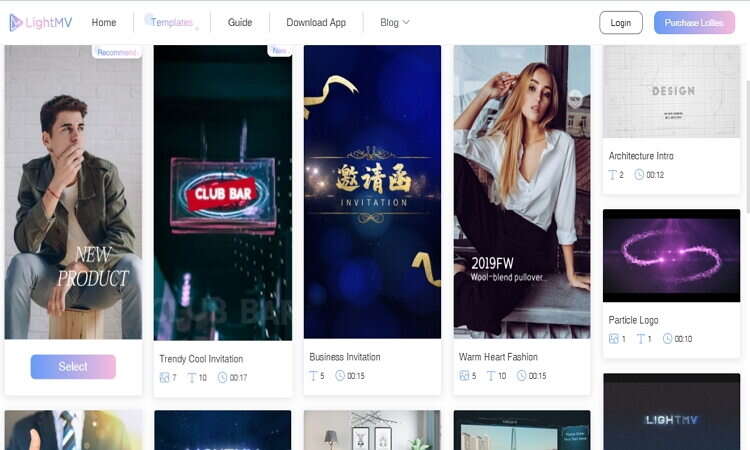This screenshot has height=450, width=750.
Task: Tap the Login button
Action: pyautogui.click(x=621, y=22)
